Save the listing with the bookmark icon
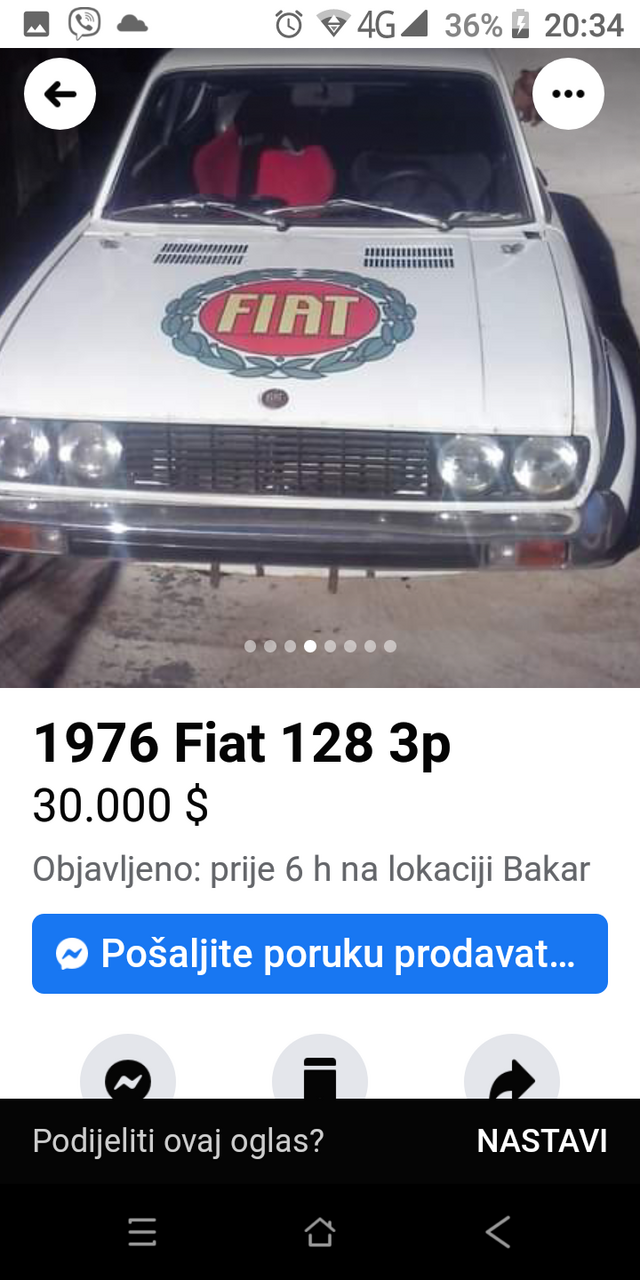 click(x=320, y=1068)
